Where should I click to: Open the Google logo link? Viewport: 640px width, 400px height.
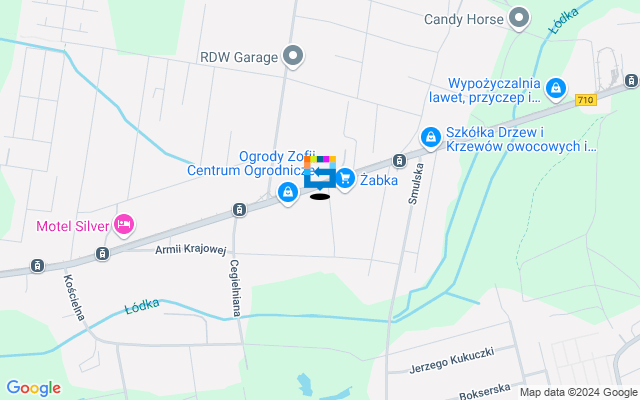point(33,388)
